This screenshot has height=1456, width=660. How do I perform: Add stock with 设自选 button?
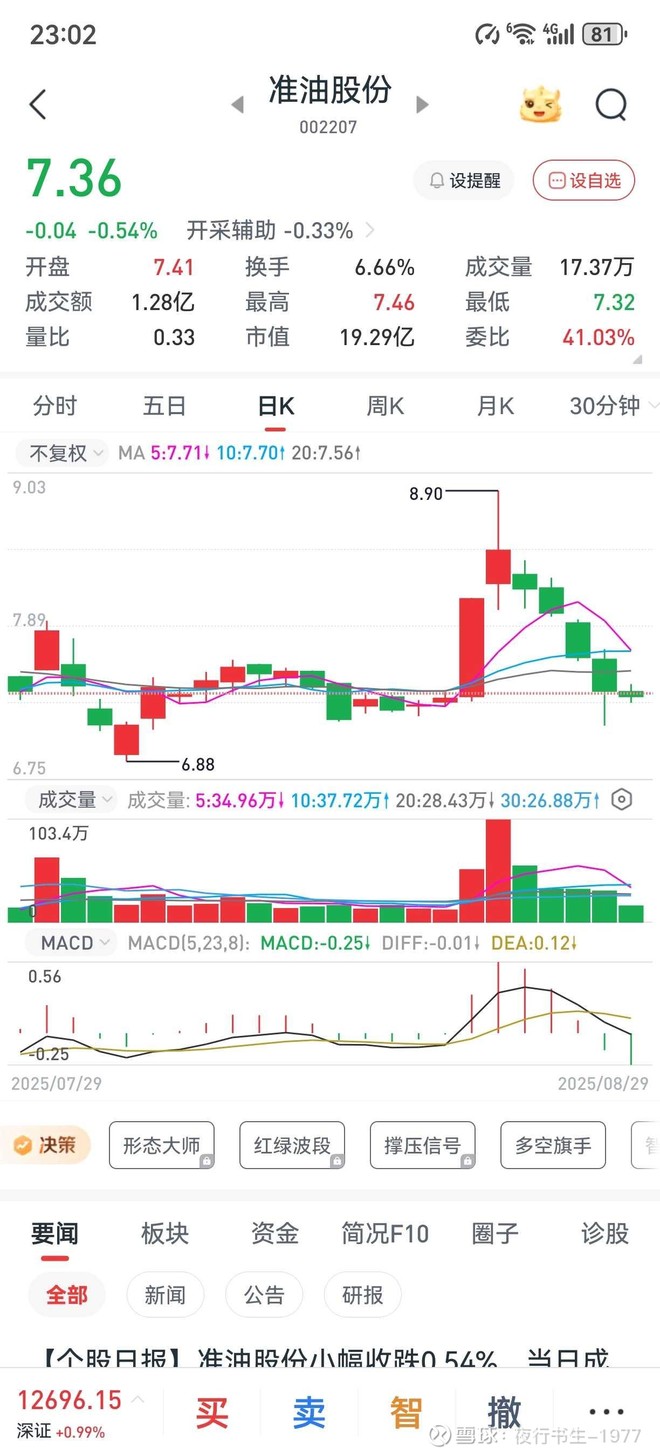[x=584, y=181]
